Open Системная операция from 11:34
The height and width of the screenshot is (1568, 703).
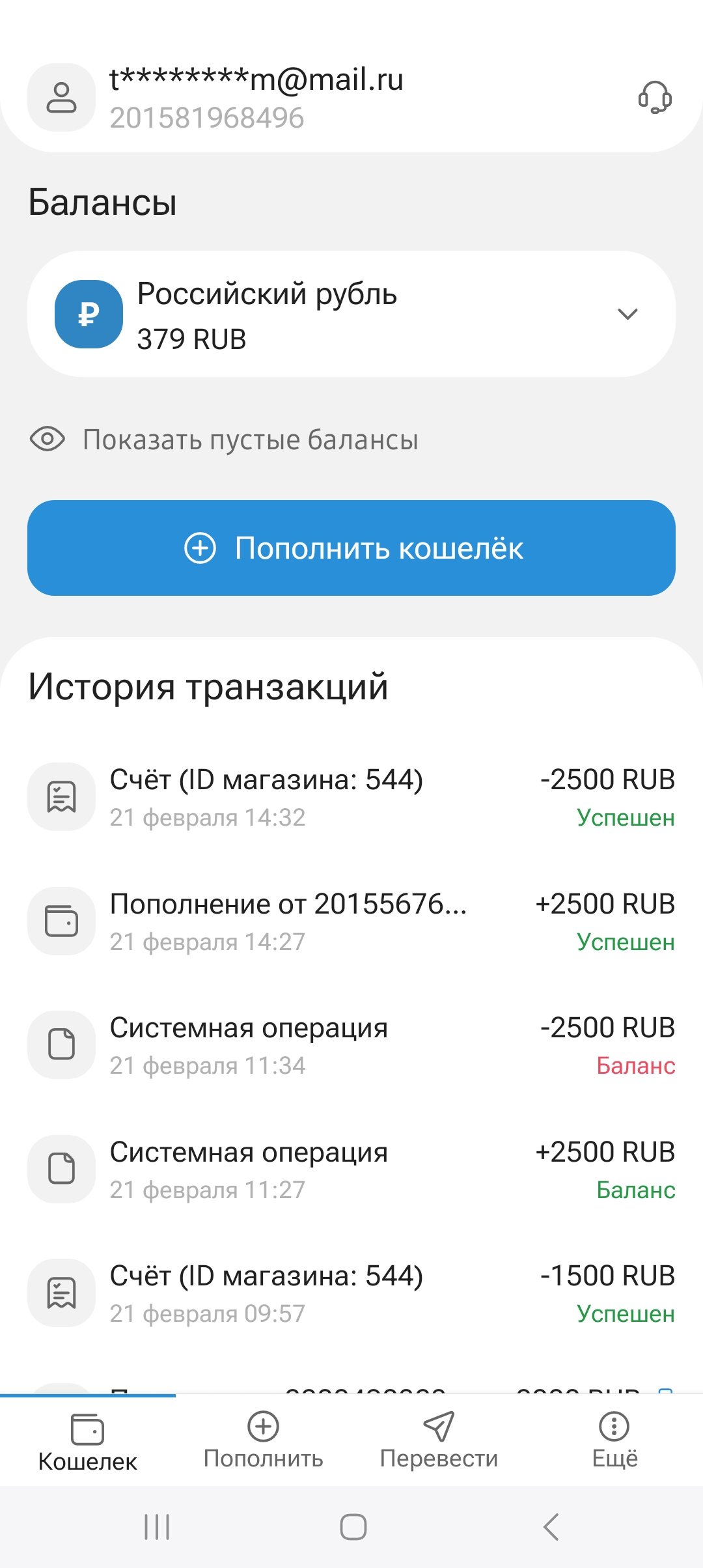351,1045
